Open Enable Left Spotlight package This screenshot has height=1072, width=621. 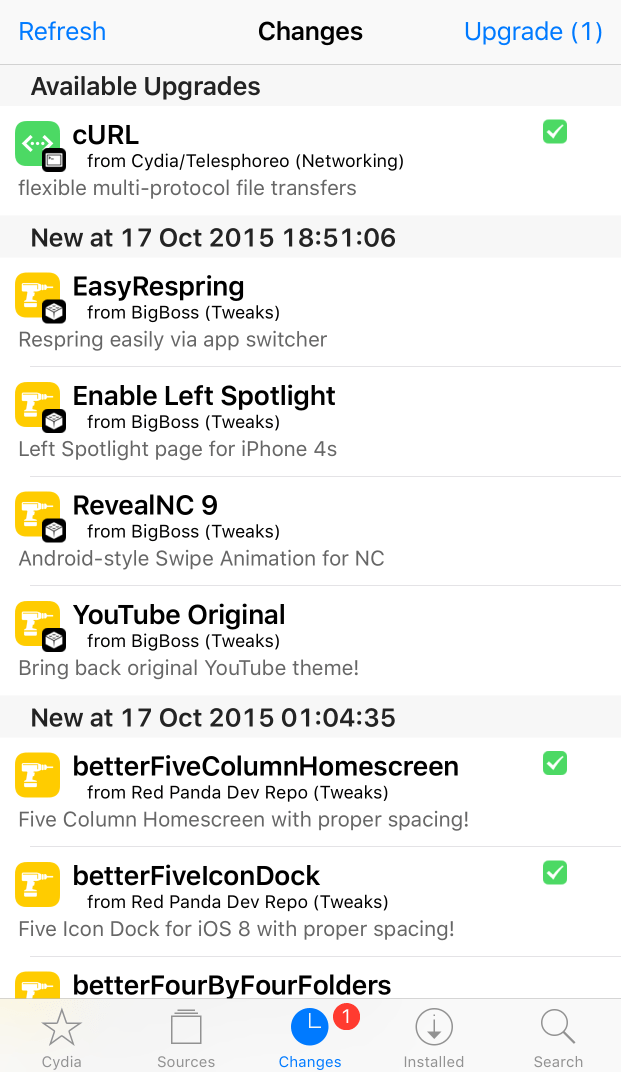(310, 422)
